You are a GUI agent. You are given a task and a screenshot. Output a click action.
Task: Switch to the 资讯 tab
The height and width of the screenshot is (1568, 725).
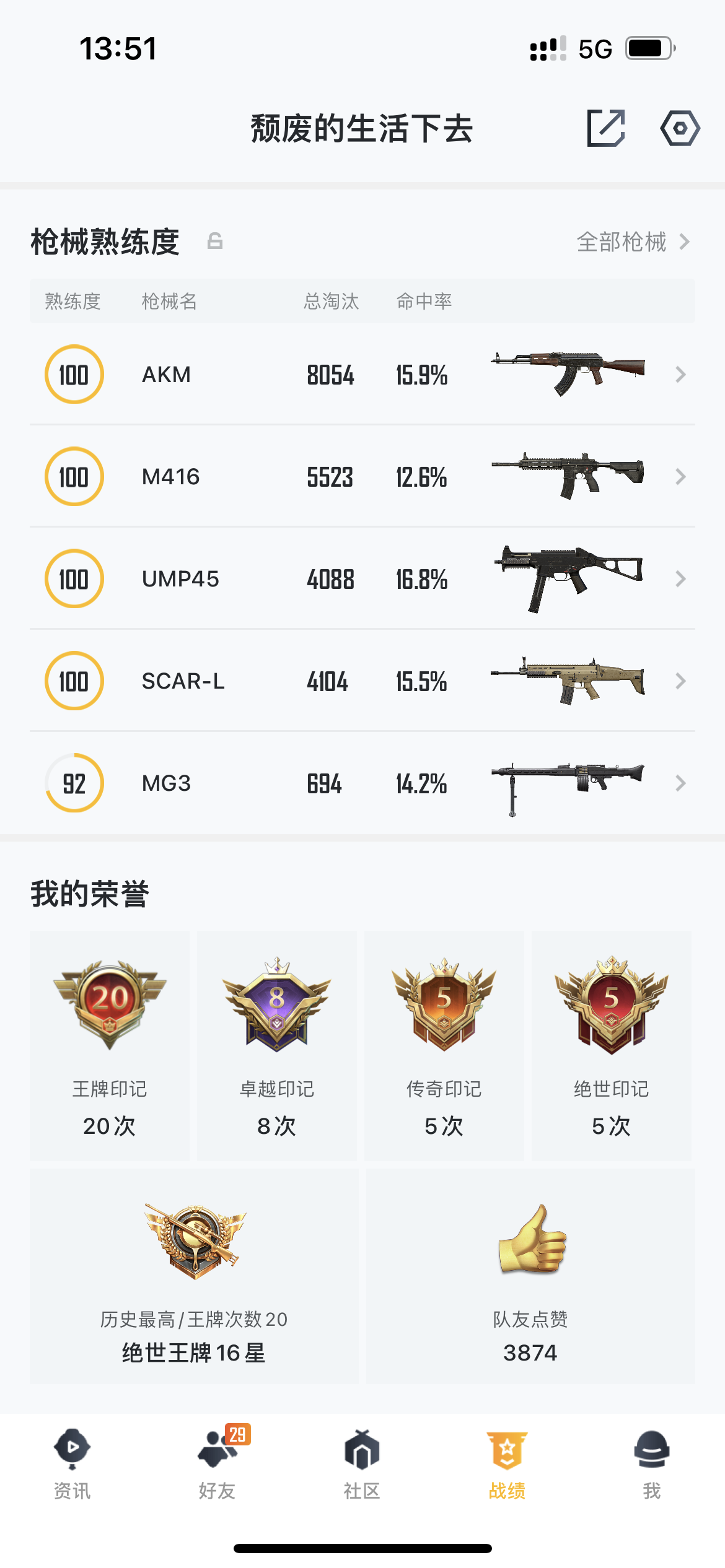click(x=72, y=1465)
